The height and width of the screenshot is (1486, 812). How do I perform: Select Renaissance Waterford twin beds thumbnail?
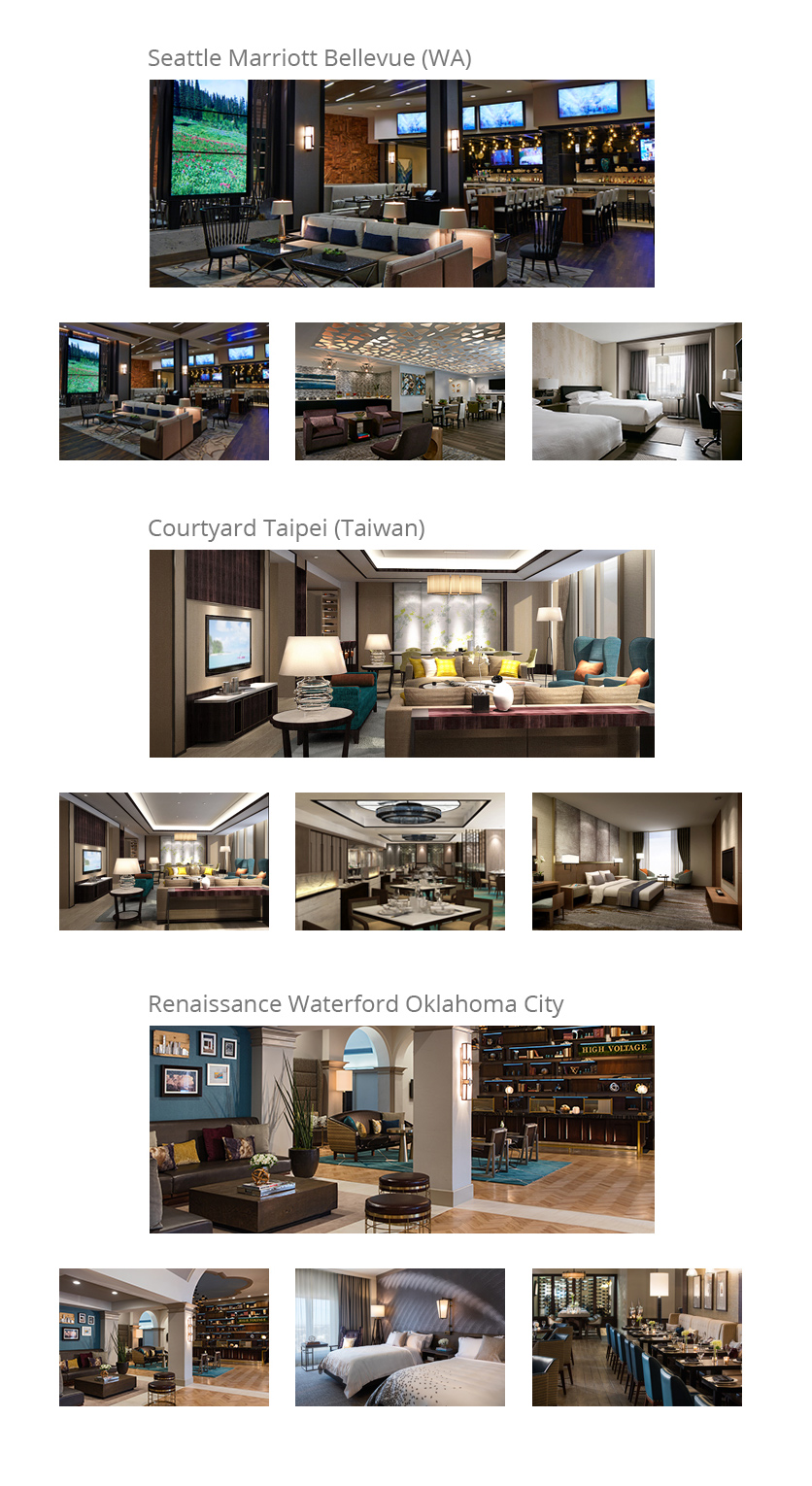pyautogui.click(x=400, y=1336)
